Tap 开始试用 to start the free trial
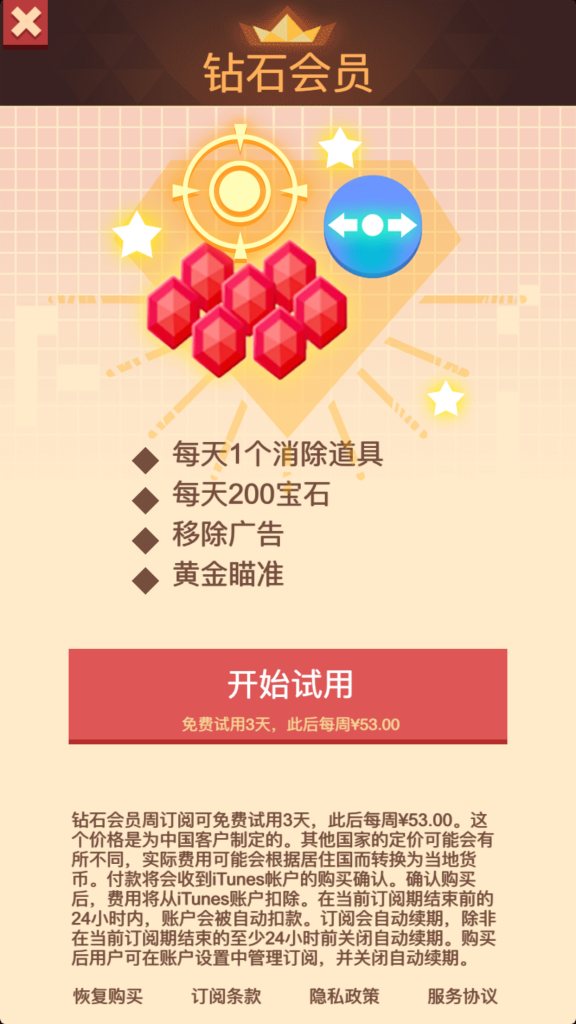The image size is (576, 1024). 288,696
